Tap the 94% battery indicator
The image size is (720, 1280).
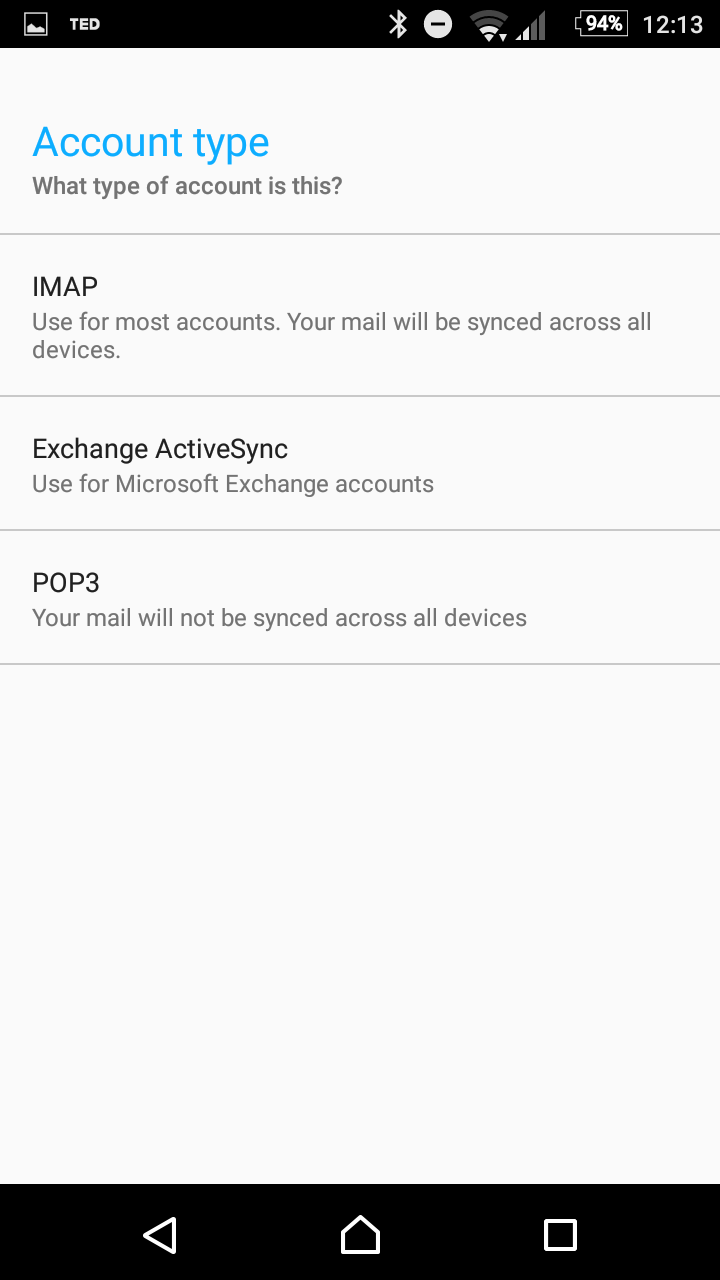point(601,23)
